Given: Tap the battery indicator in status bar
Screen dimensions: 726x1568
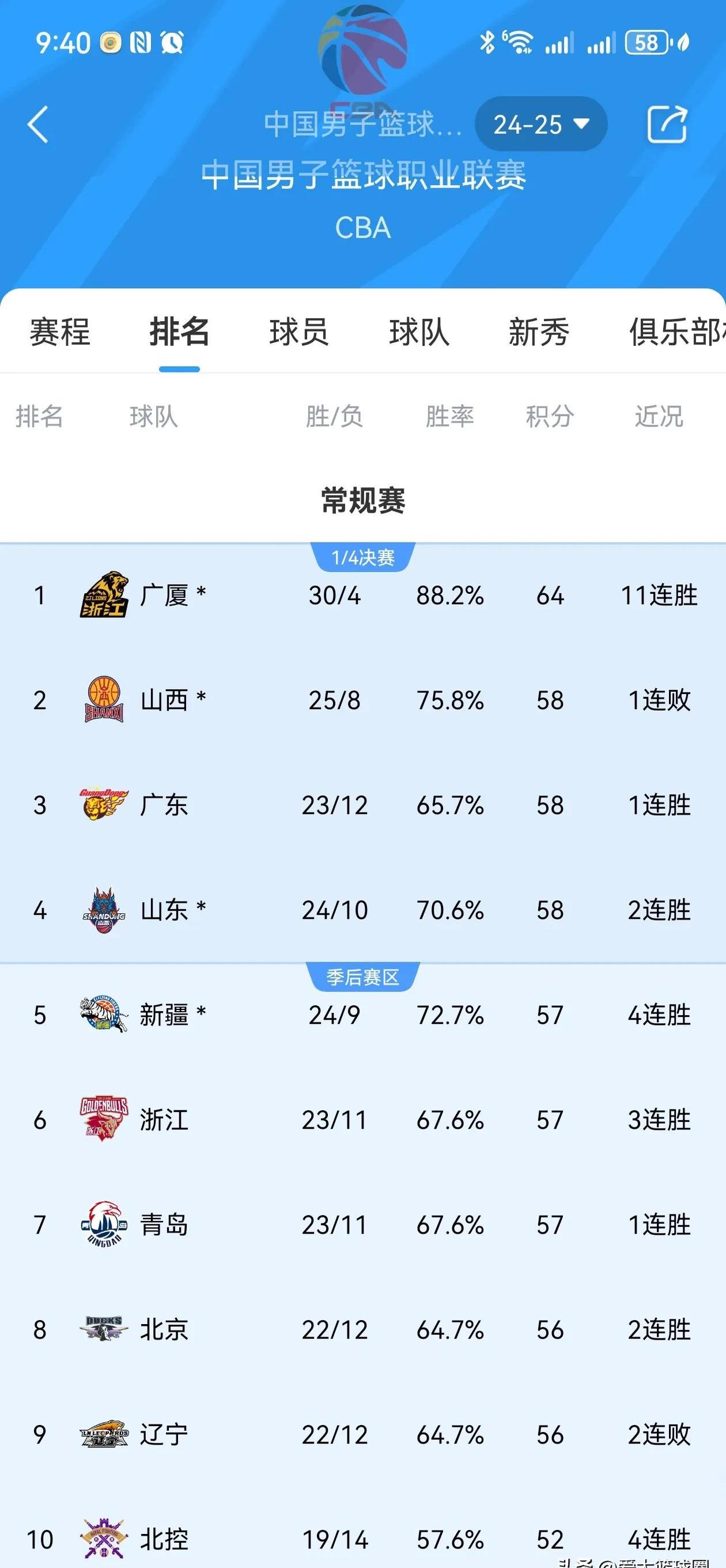Looking at the screenshot, I should pos(647,42).
